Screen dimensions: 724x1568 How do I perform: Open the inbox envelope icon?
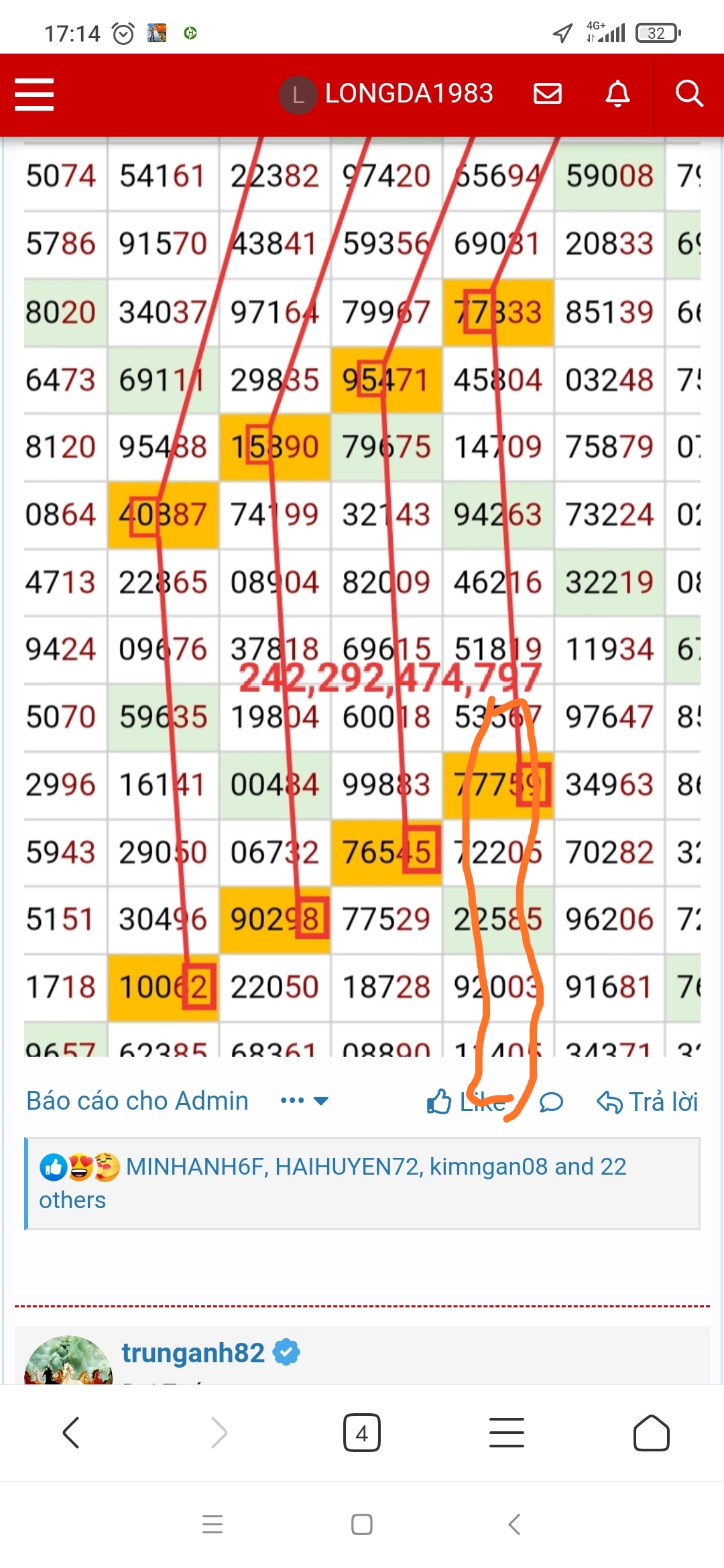547,94
